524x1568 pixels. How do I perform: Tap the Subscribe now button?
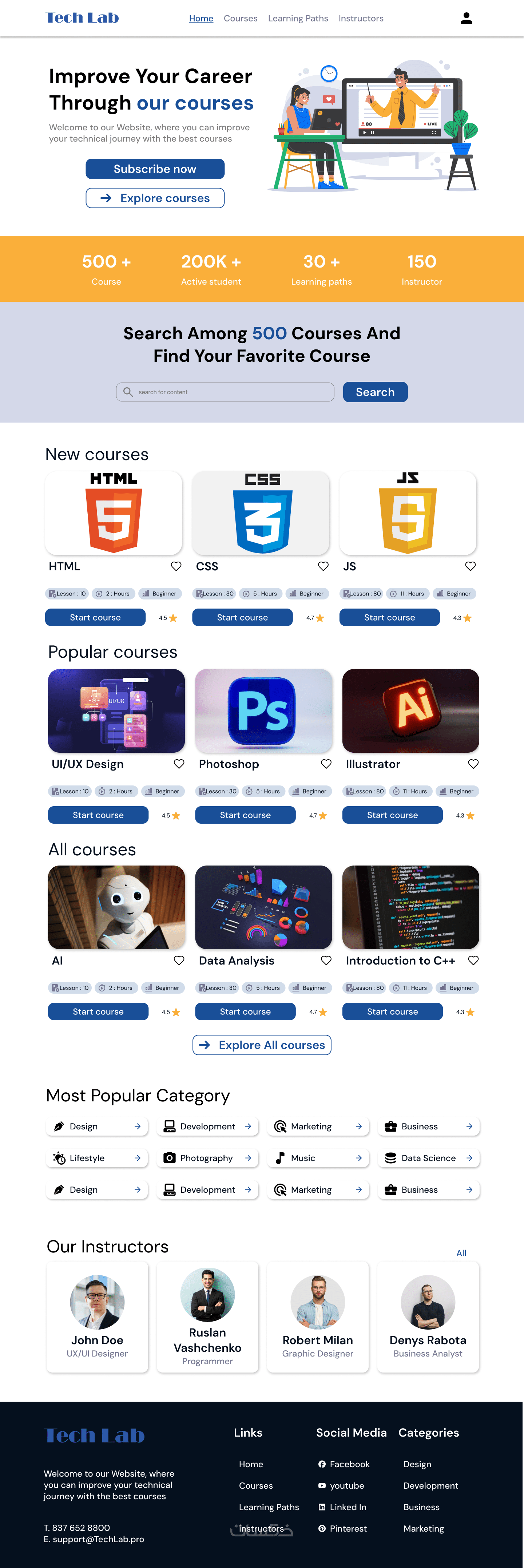tap(155, 169)
